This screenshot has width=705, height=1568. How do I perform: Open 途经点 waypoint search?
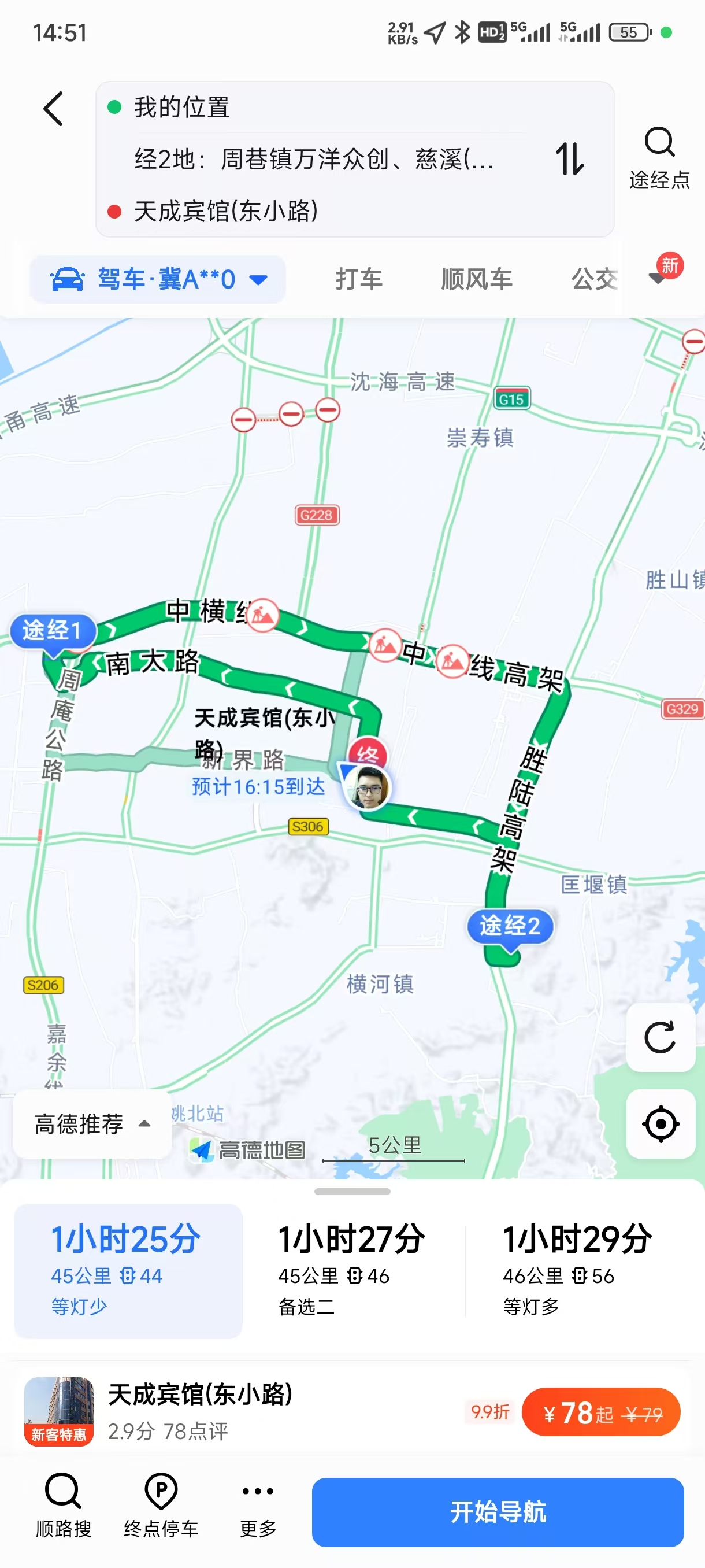(659, 158)
